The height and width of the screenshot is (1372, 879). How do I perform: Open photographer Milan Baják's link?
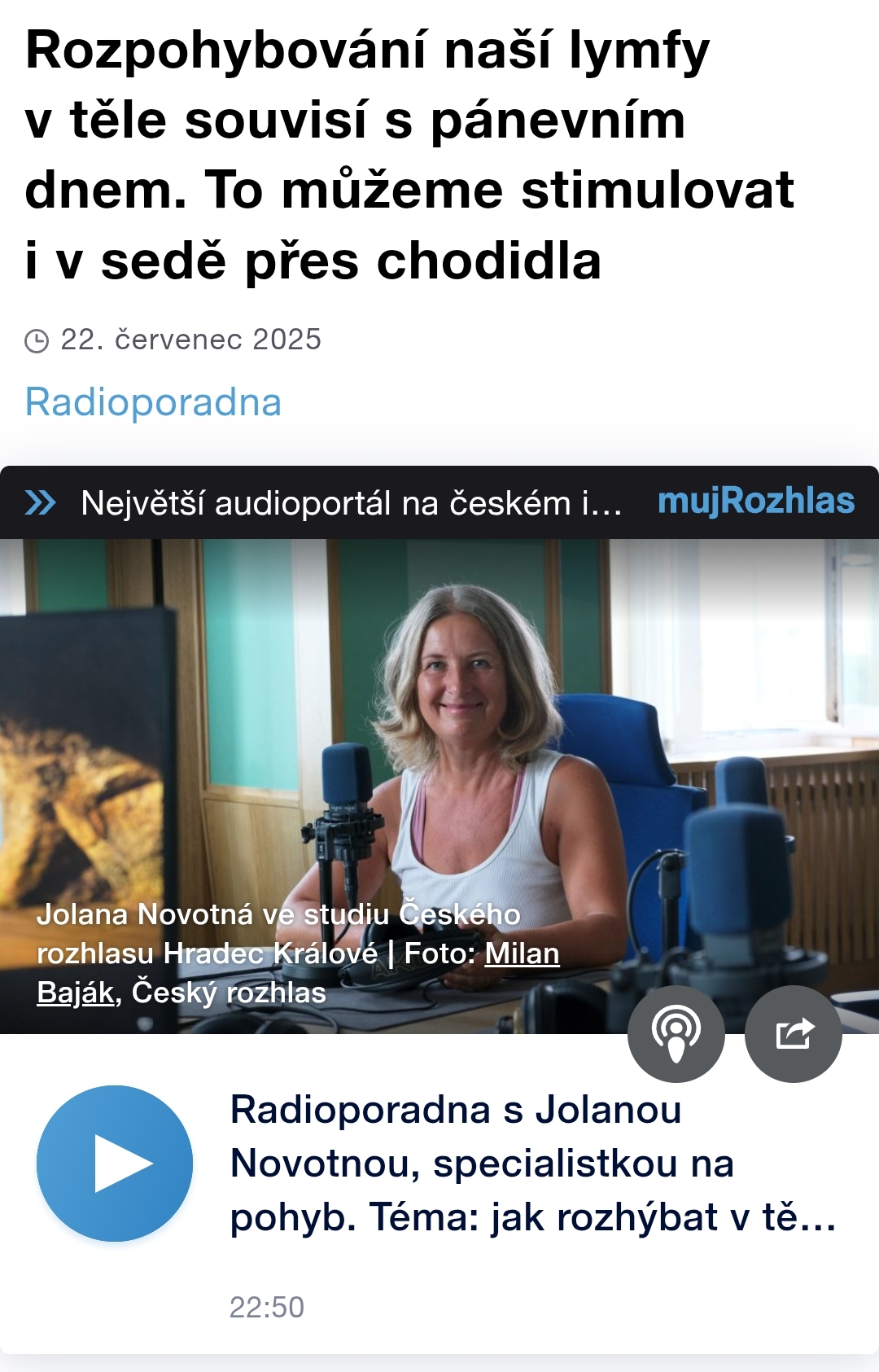tap(521, 953)
